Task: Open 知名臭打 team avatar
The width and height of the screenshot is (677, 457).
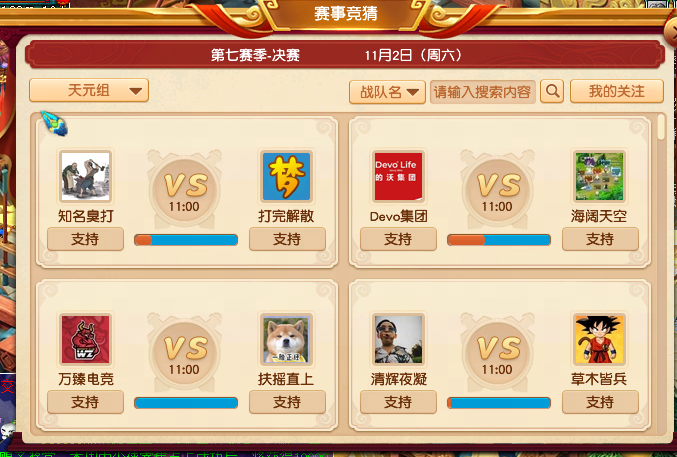Action: (85, 177)
